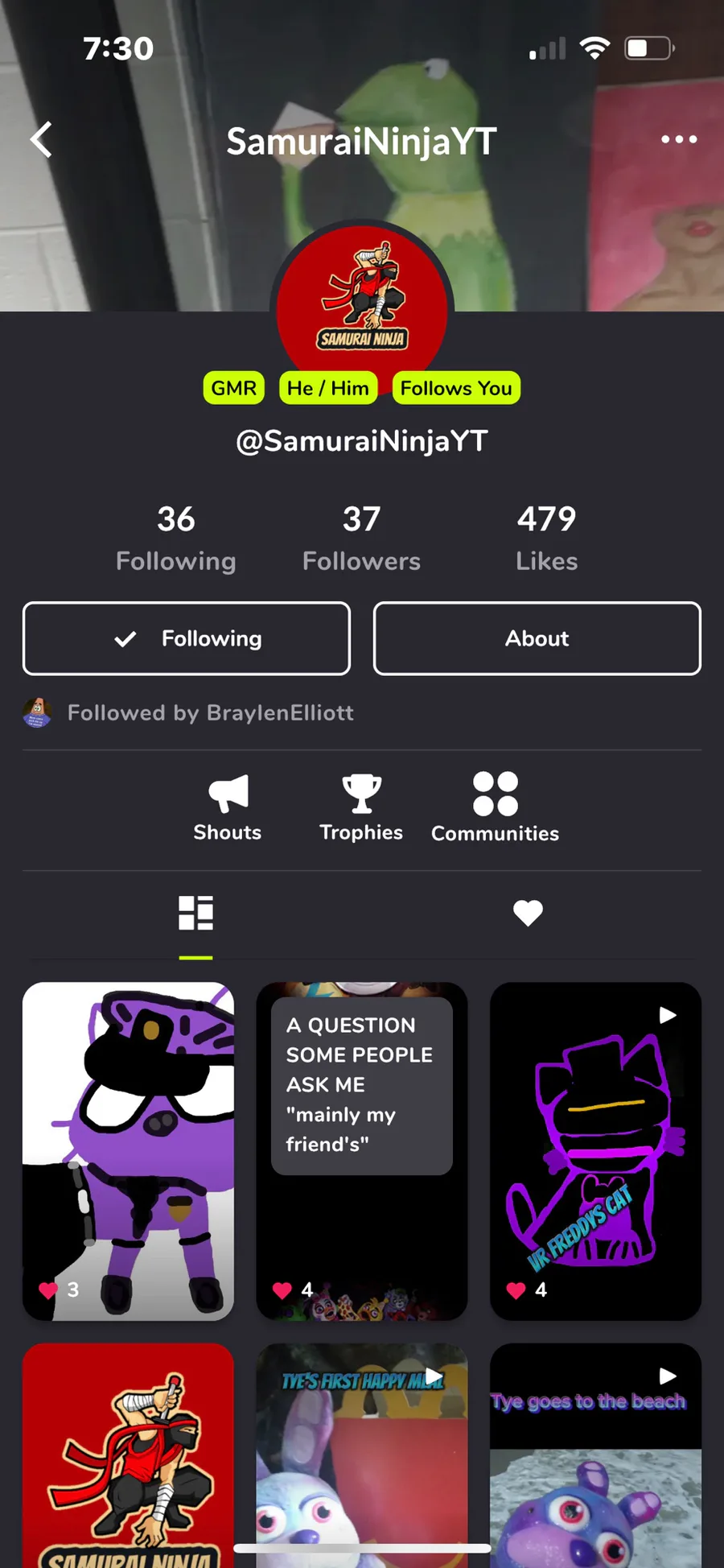Open Communities
This screenshot has height=1568, width=724.
(x=495, y=807)
